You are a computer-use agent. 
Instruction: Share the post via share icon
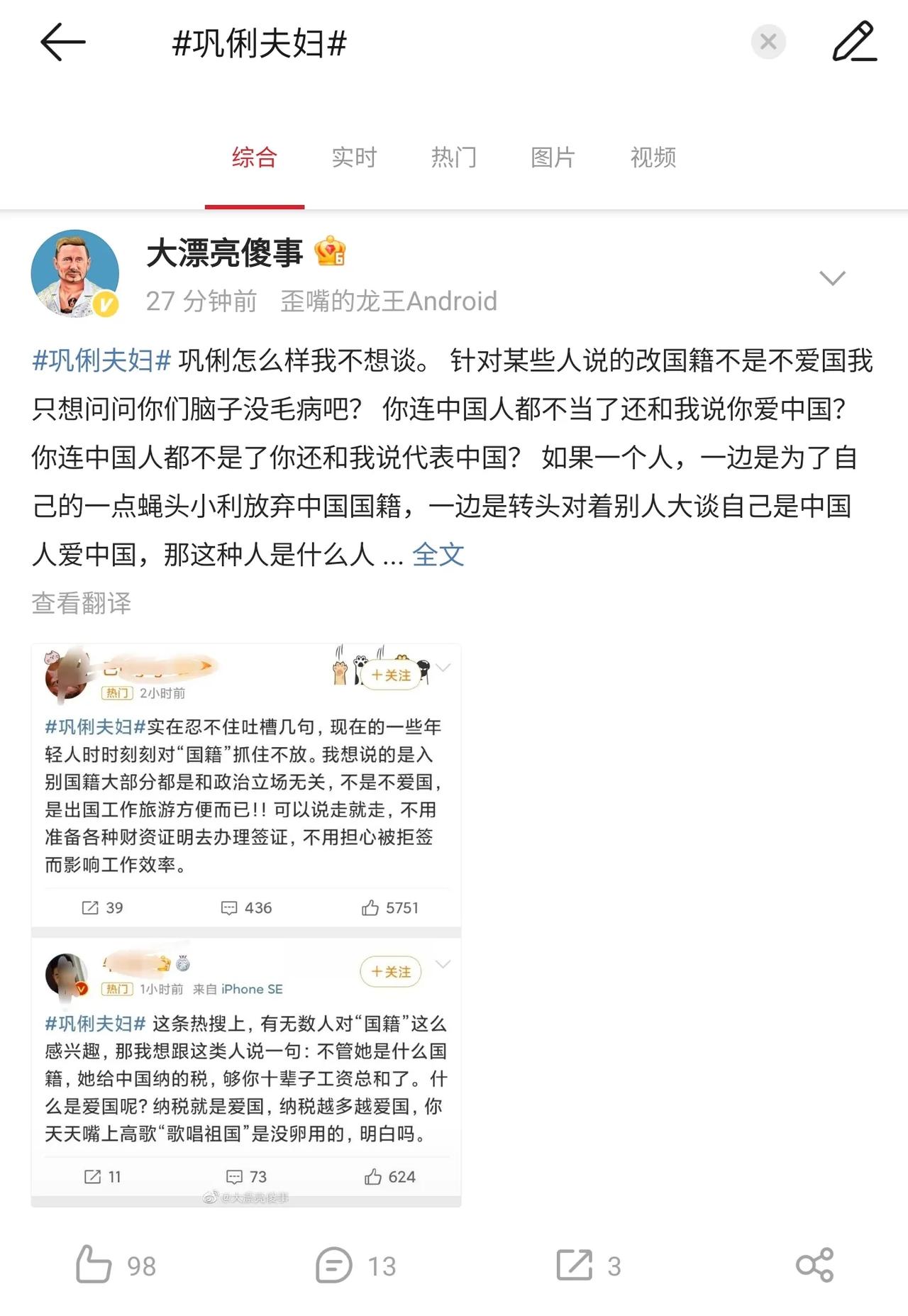(814, 1266)
